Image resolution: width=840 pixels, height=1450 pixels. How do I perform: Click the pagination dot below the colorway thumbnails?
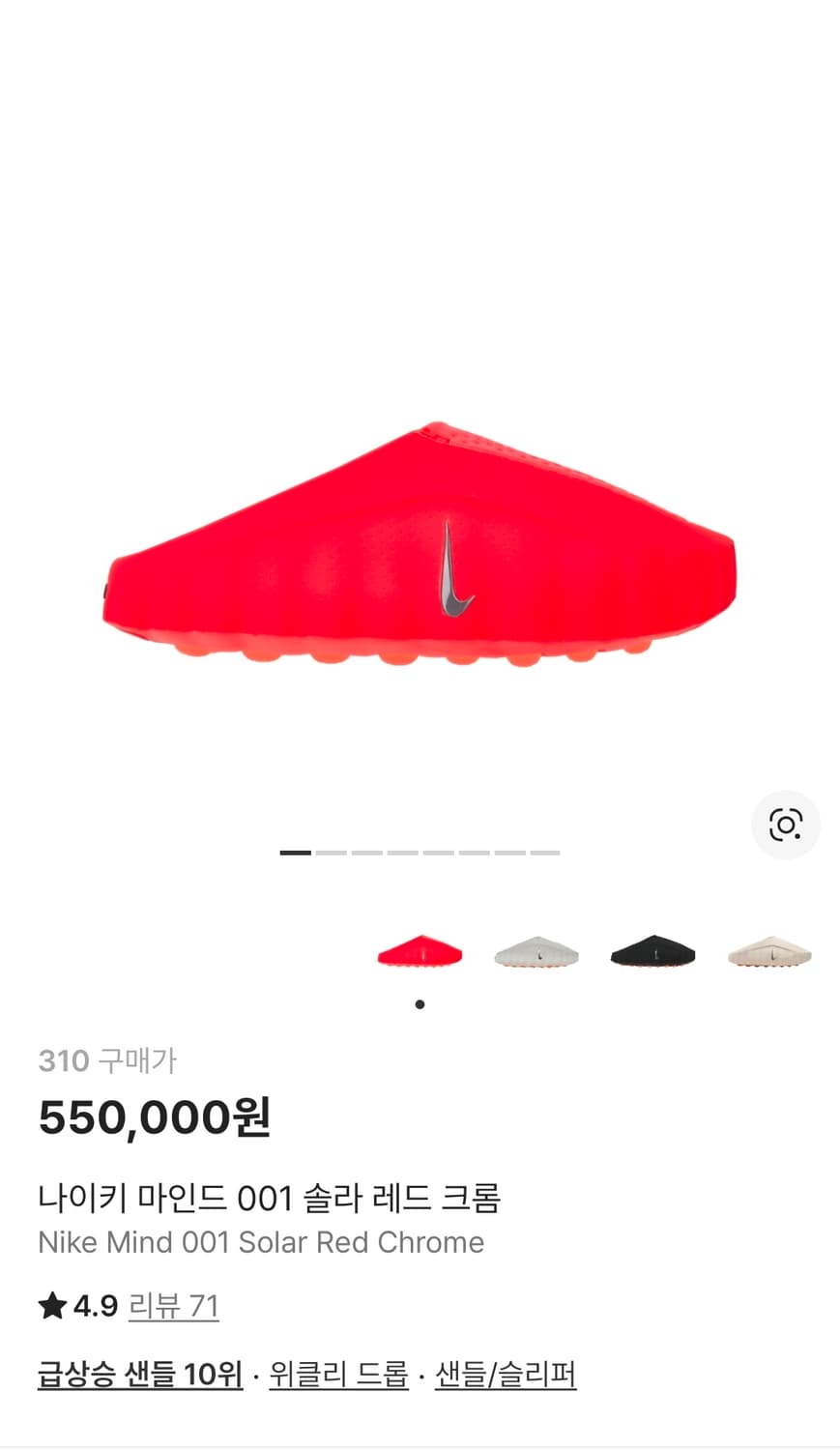click(420, 1003)
